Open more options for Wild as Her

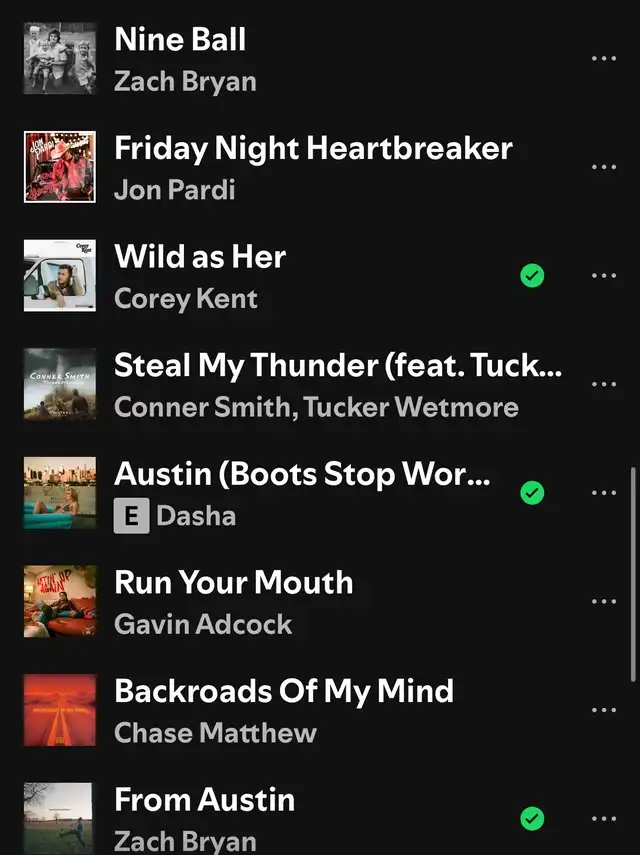[x=604, y=276]
